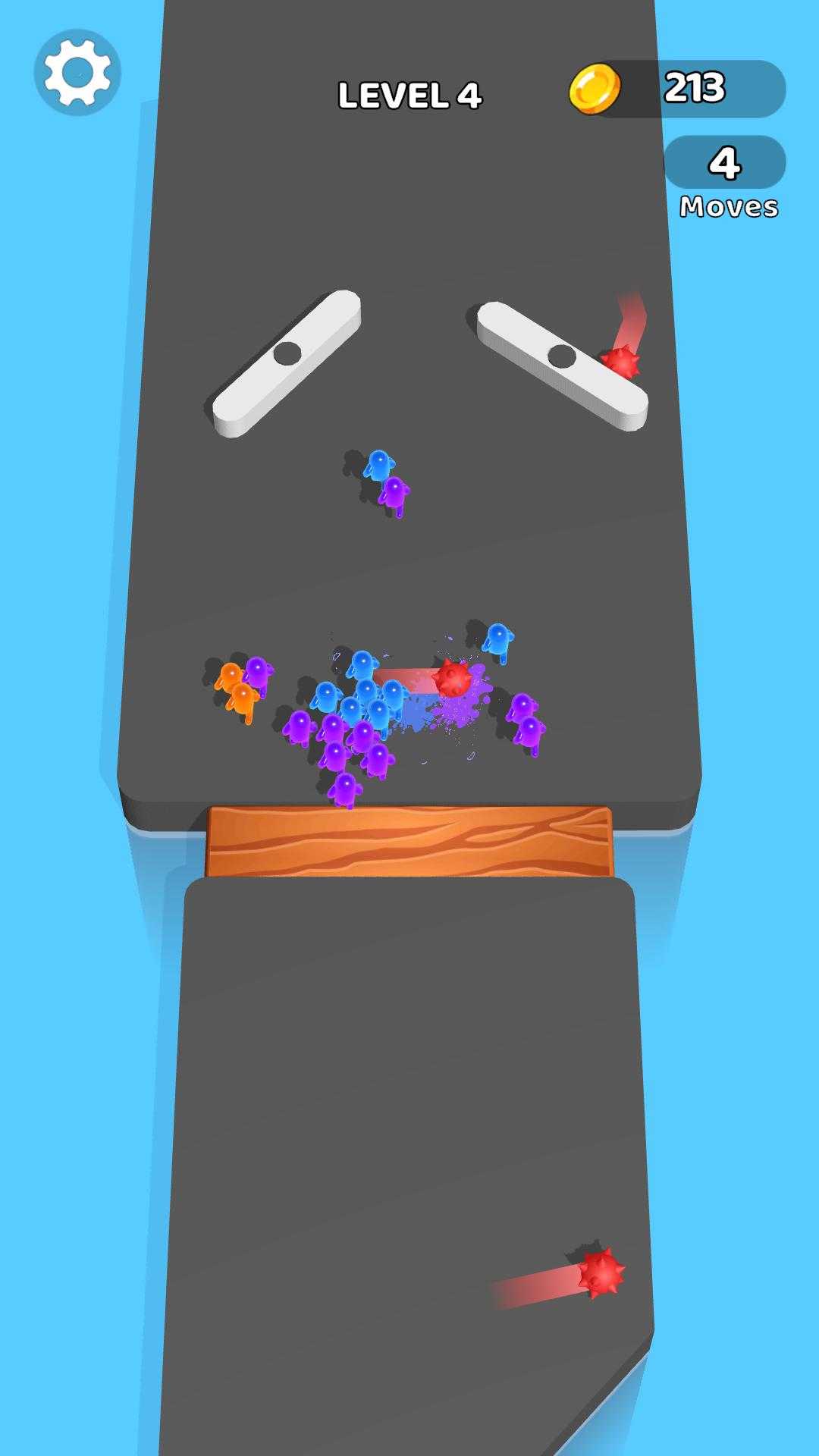Open the settings gear
The width and height of the screenshot is (819, 1456).
[x=77, y=73]
